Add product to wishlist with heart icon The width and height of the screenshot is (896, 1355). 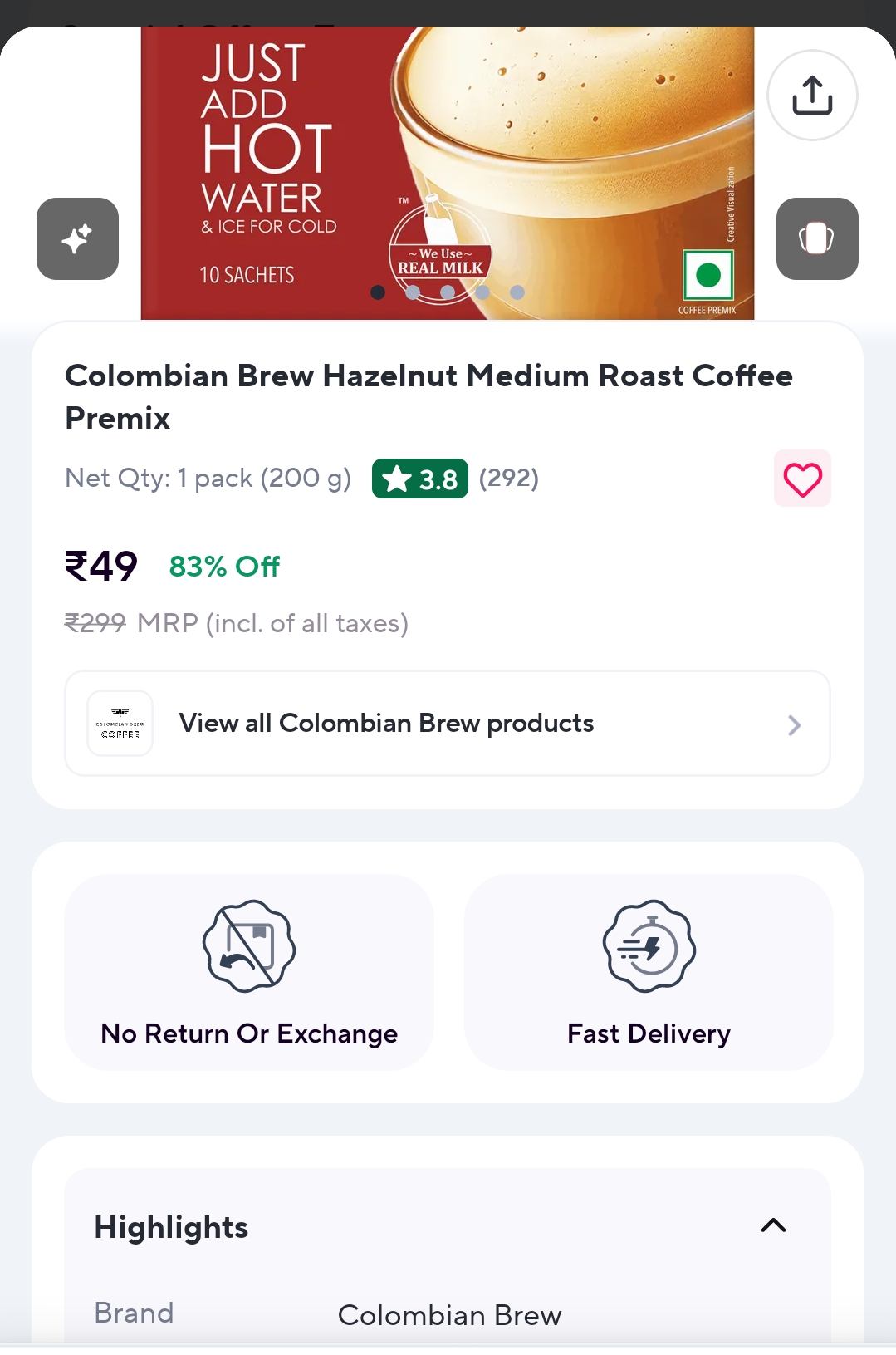click(802, 479)
